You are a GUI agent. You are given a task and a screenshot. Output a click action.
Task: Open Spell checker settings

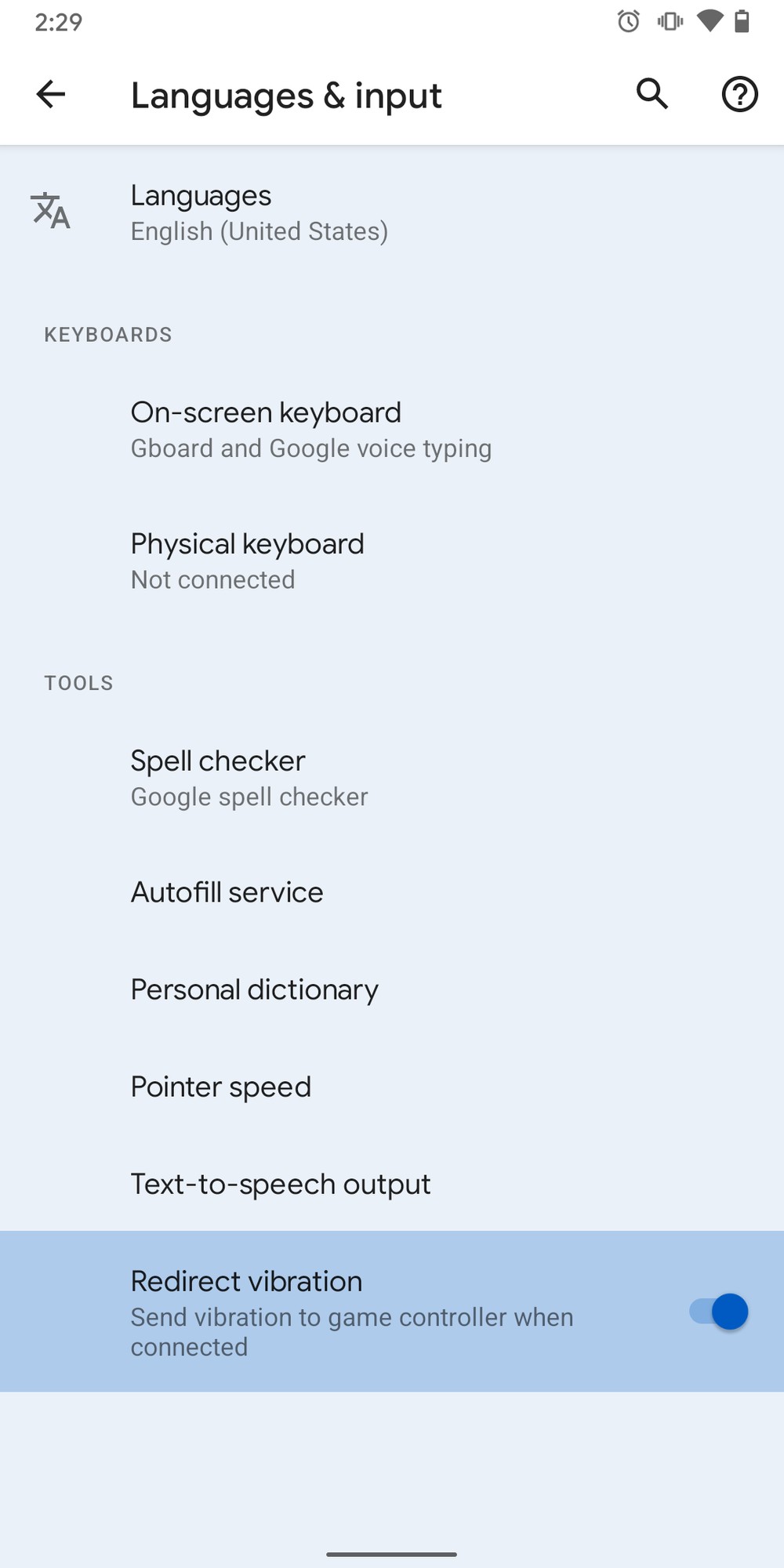tap(392, 779)
